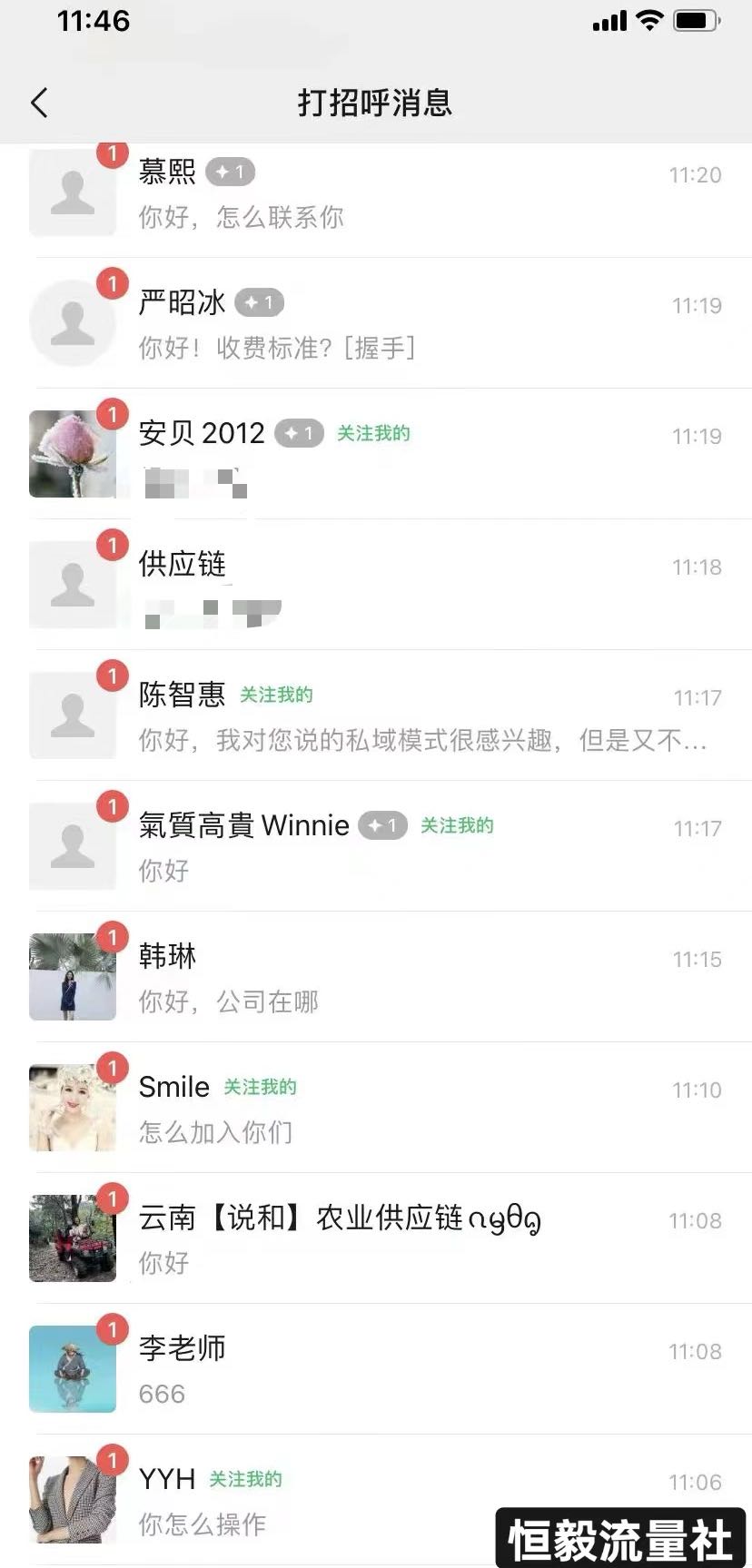The width and height of the screenshot is (752, 1568).
Task: Click 韩琳's profile photo
Action: [x=73, y=976]
